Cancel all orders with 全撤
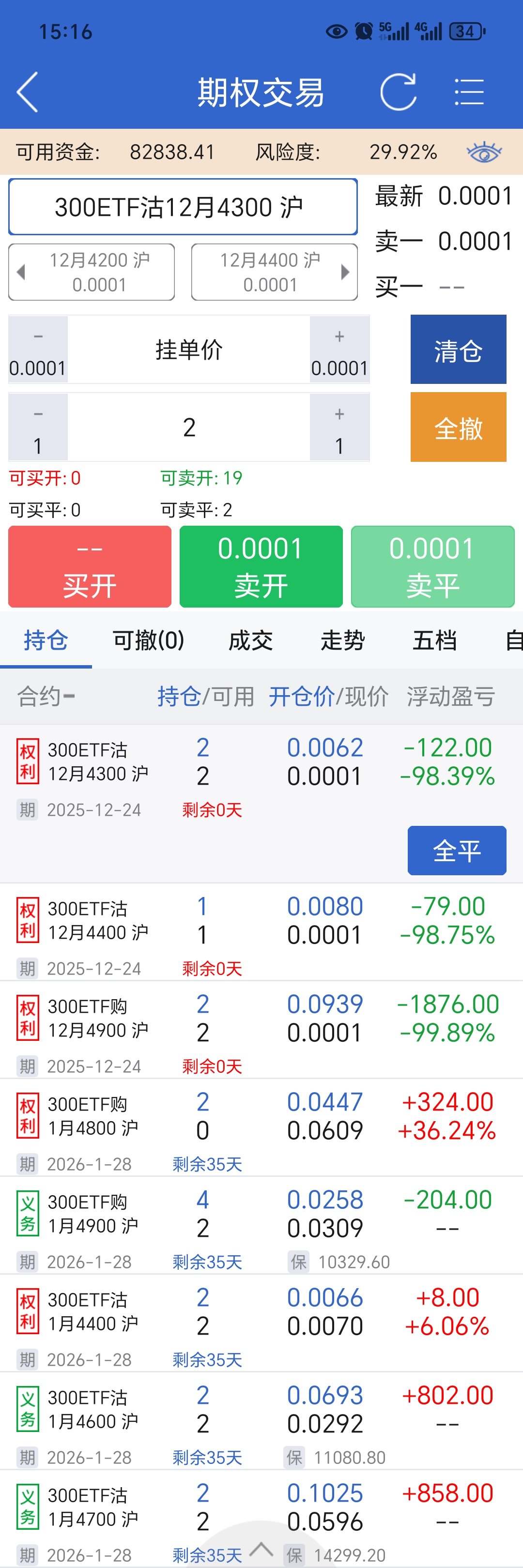The width and height of the screenshot is (523, 1568). point(458,427)
